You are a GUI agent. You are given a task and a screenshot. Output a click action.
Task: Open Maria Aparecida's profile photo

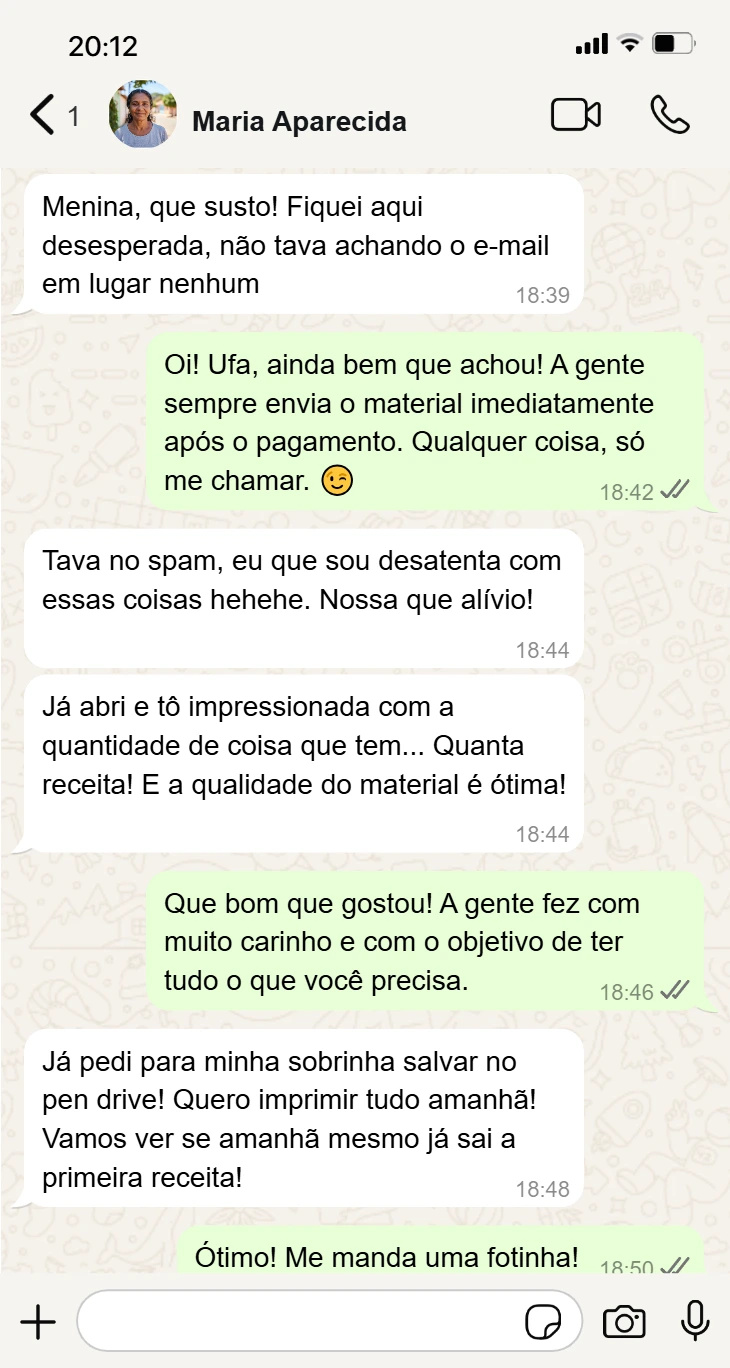[x=143, y=116]
